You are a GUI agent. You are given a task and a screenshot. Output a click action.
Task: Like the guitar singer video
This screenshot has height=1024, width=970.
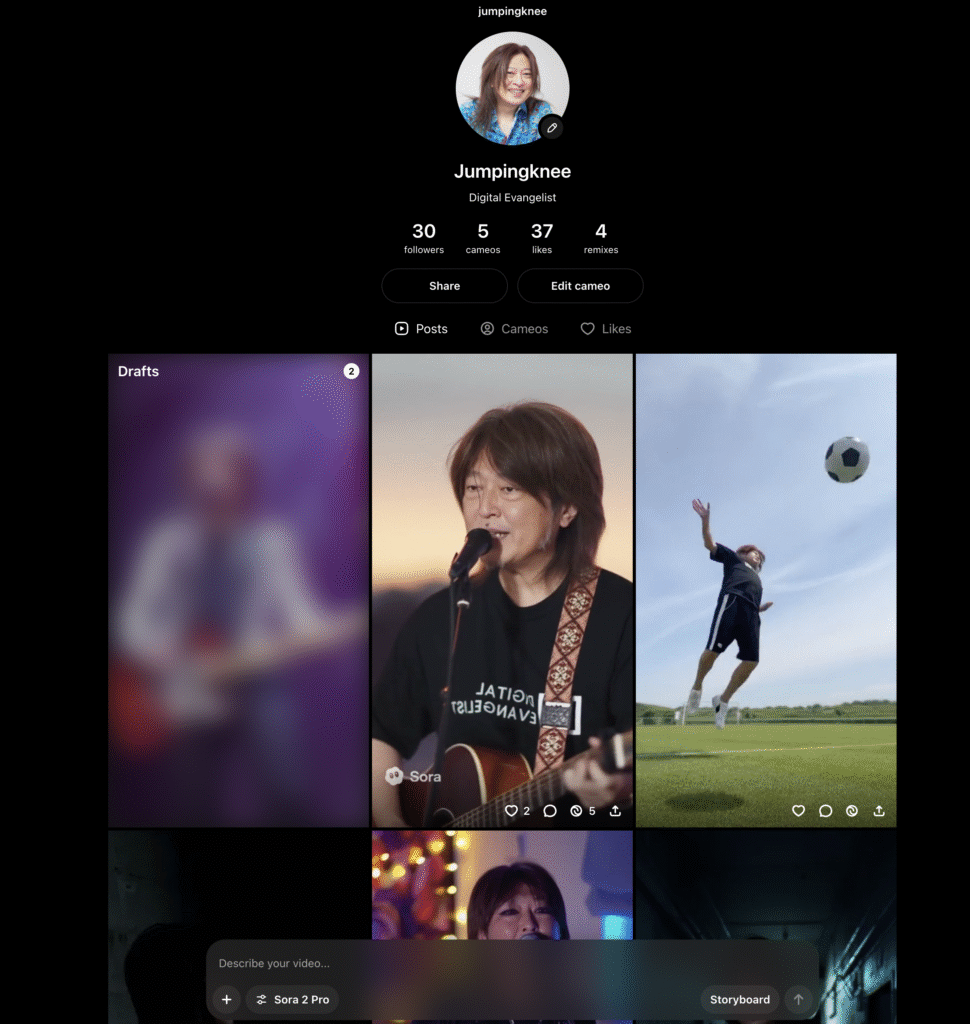pos(511,811)
